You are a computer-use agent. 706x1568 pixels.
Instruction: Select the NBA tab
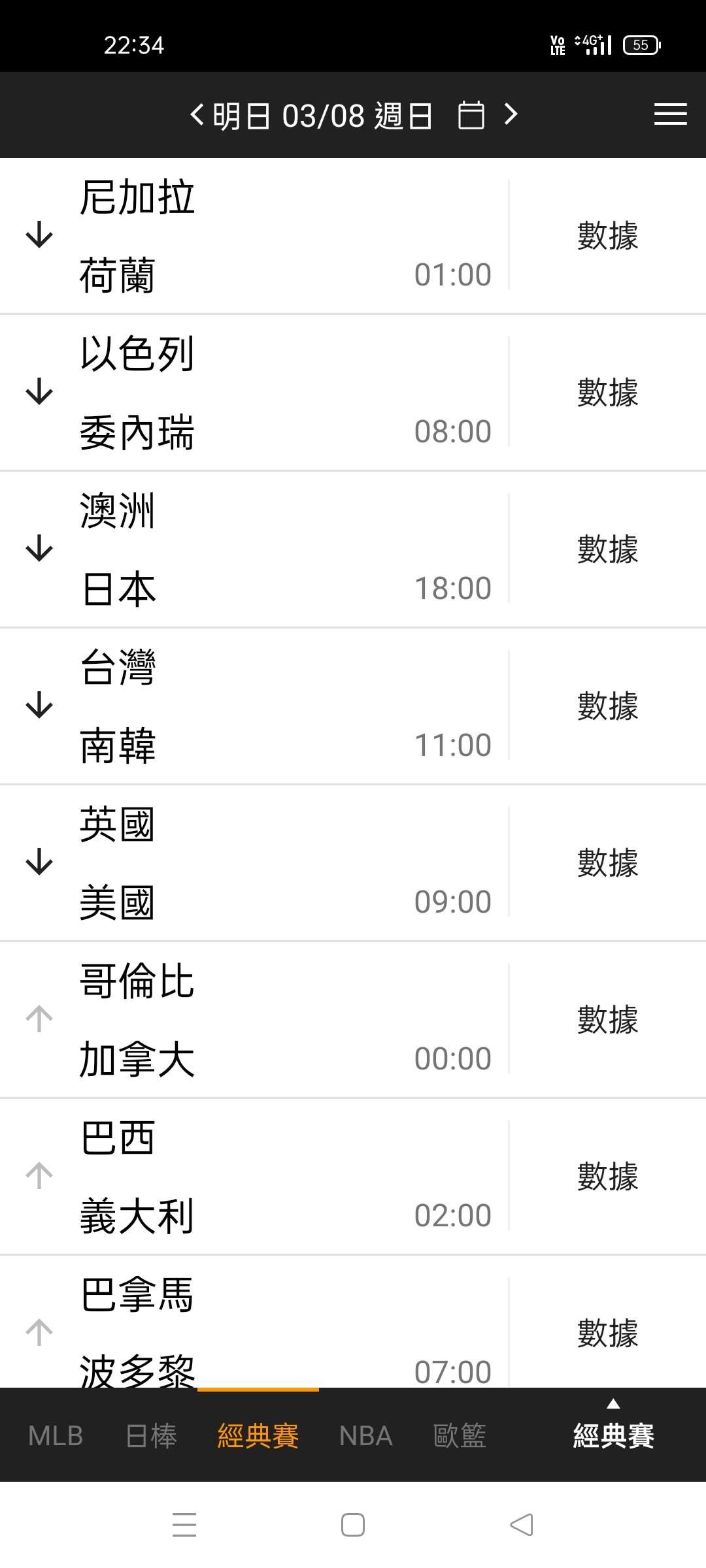pyautogui.click(x=365, y=1436)
